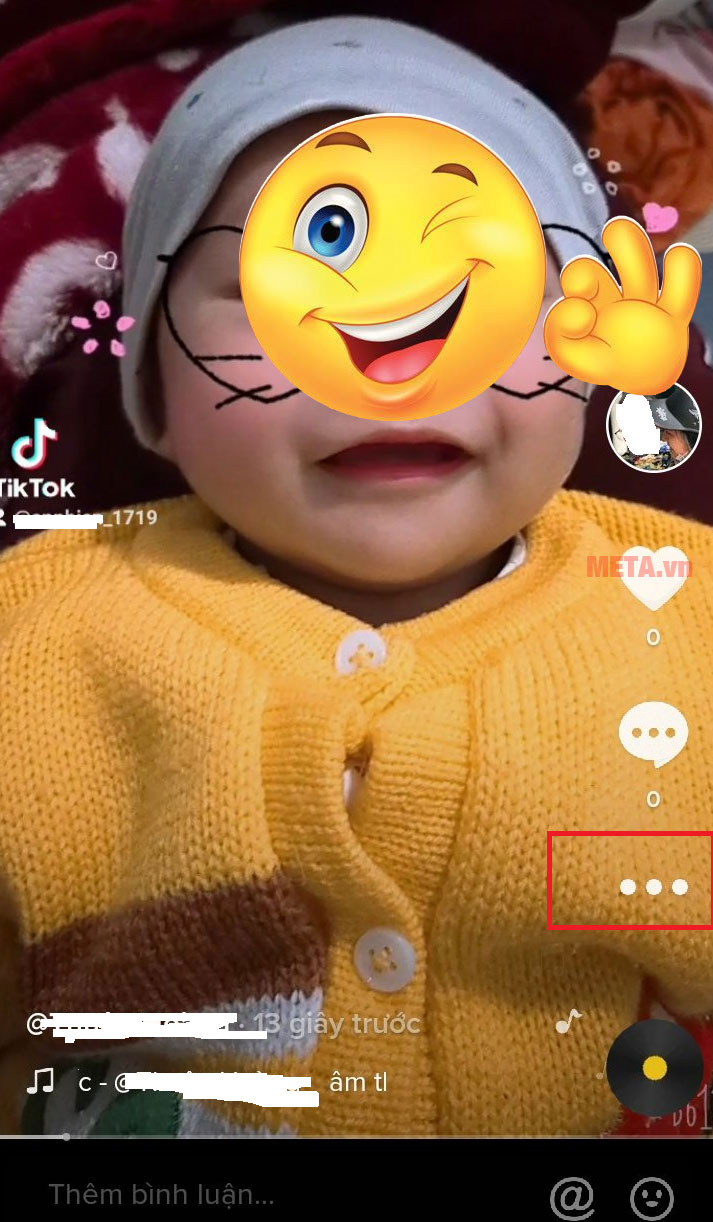Image resolution: width=713 pixels, height=1222 pixels.
Task: Open the emoji picker in comment bar
Action: 651,1196
